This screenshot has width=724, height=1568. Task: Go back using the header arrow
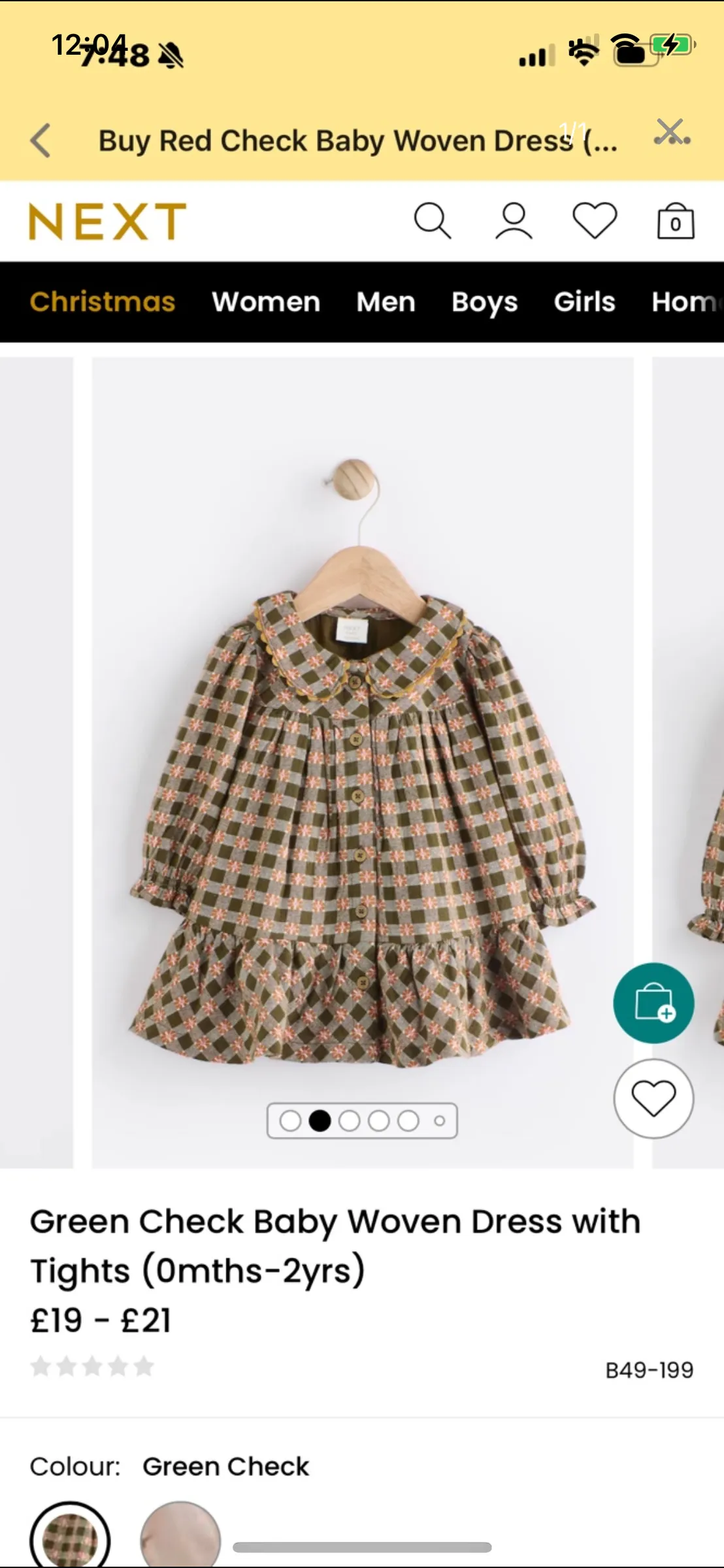[41, 140]
